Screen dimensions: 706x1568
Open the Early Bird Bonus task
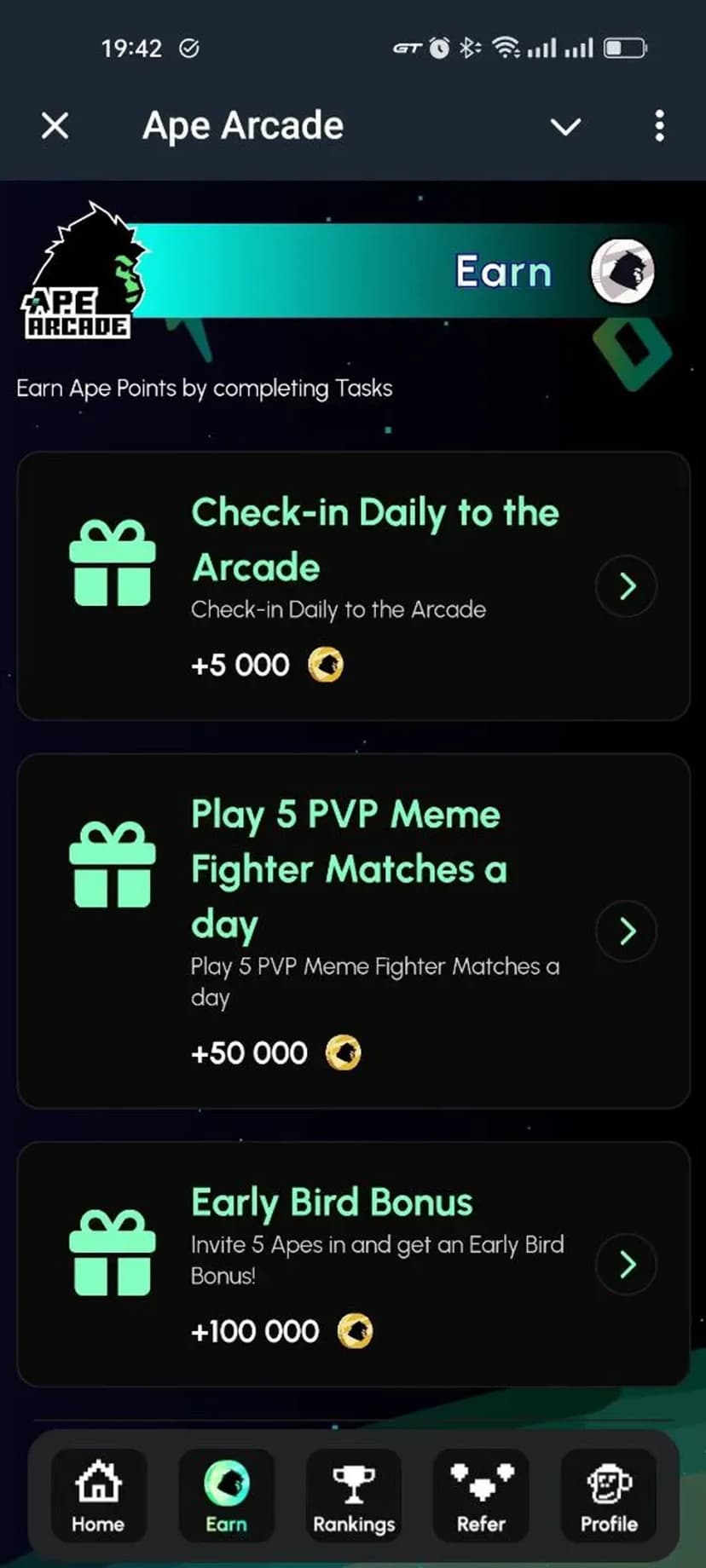tap(626, 1264)
